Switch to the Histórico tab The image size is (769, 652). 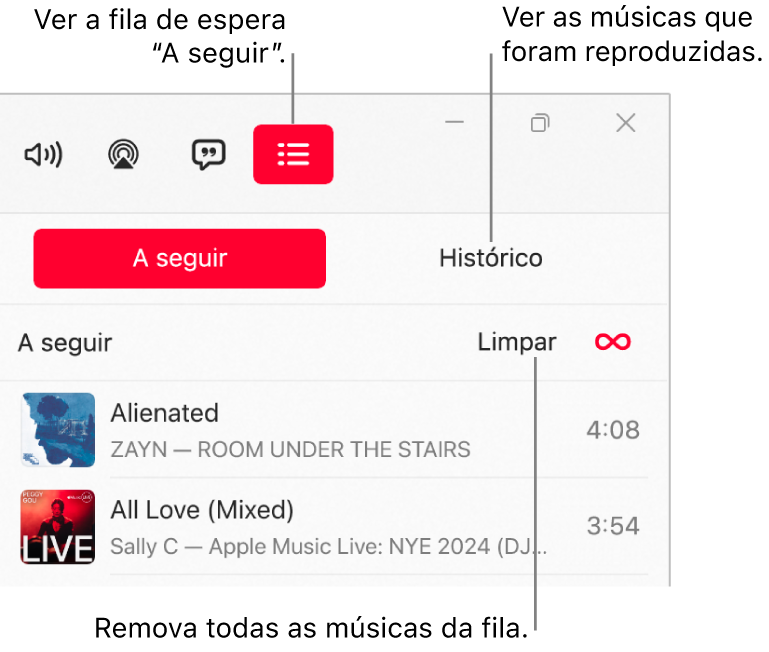point(490,258)
